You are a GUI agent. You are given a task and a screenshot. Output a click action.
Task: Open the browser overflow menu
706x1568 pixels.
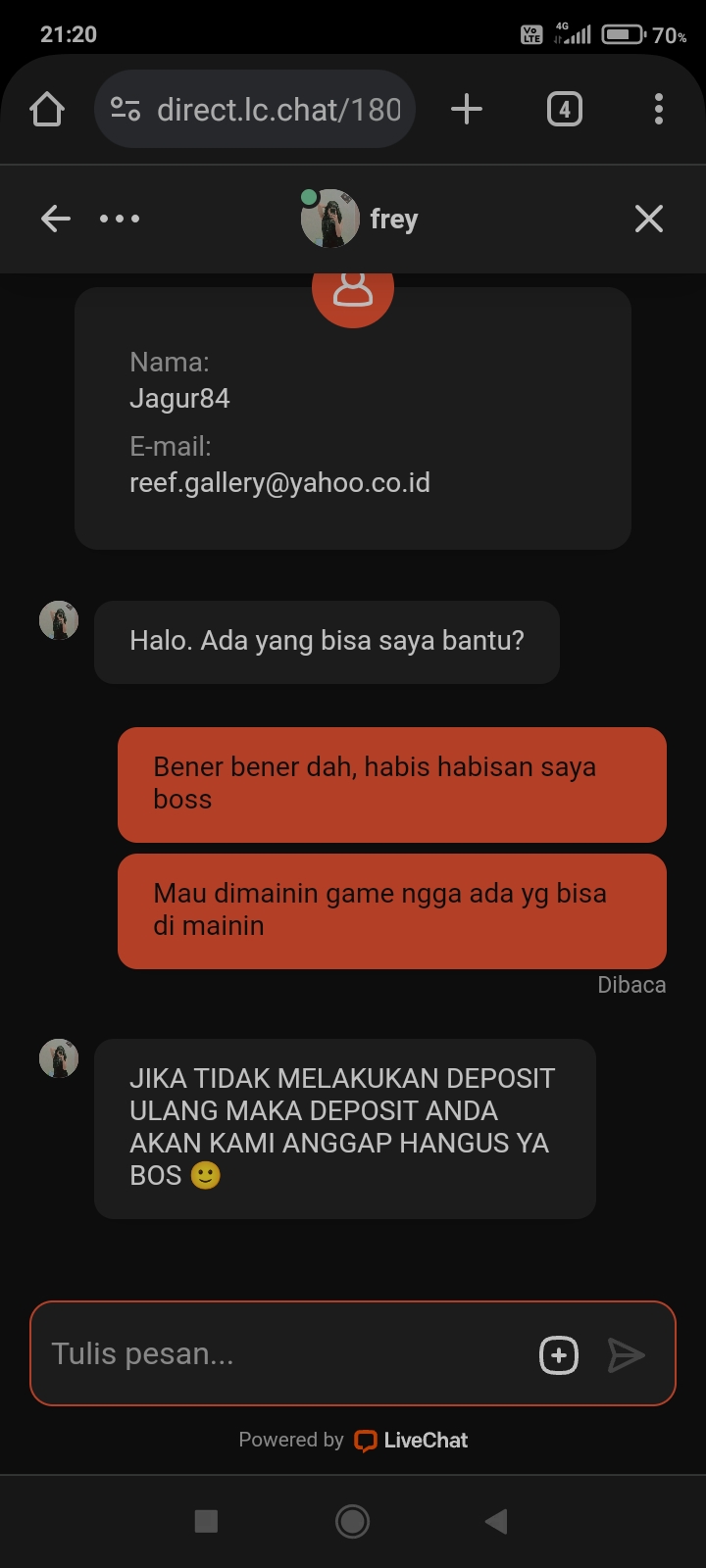[658, 110]
